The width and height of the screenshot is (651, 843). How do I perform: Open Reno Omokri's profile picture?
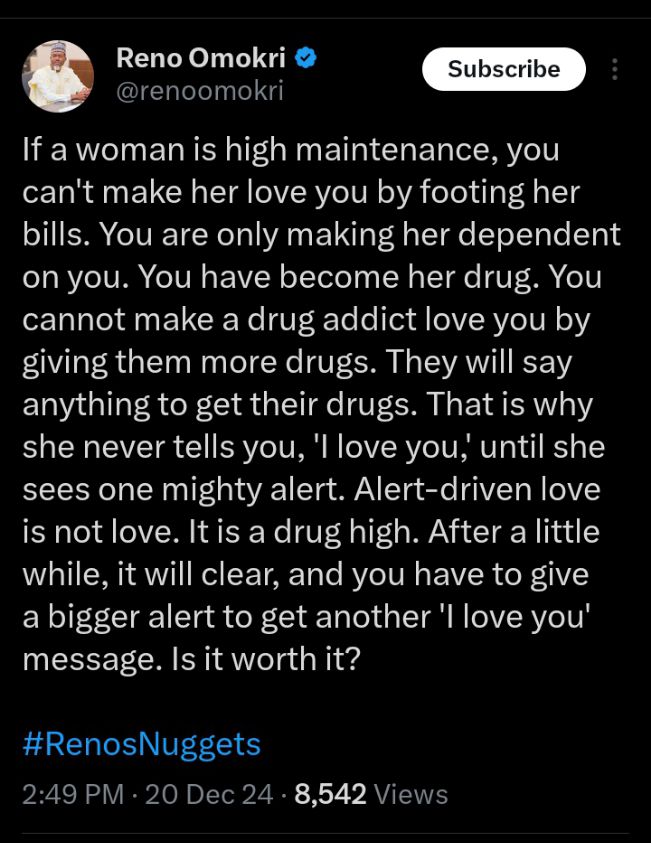click(58, 77)
